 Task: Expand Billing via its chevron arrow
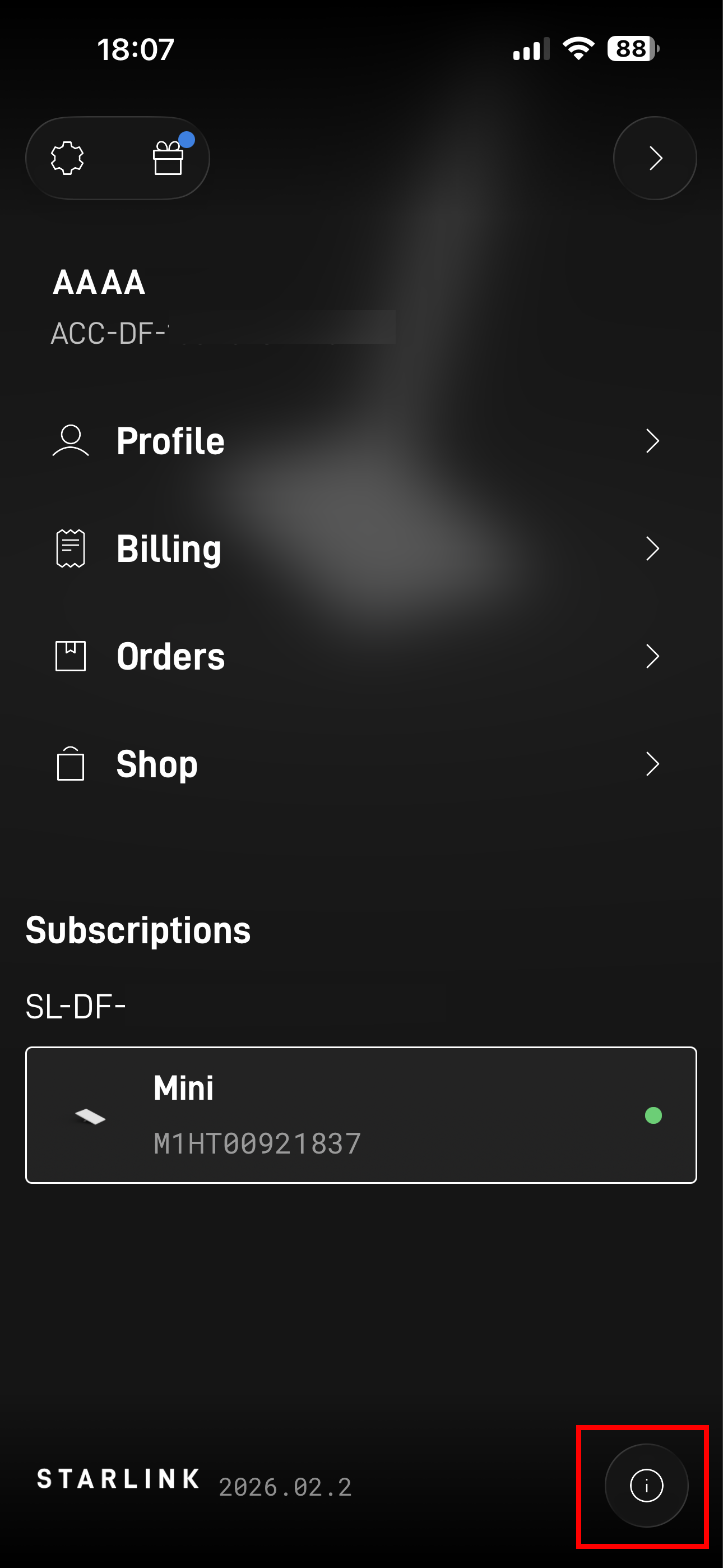[x=652, y=548]
